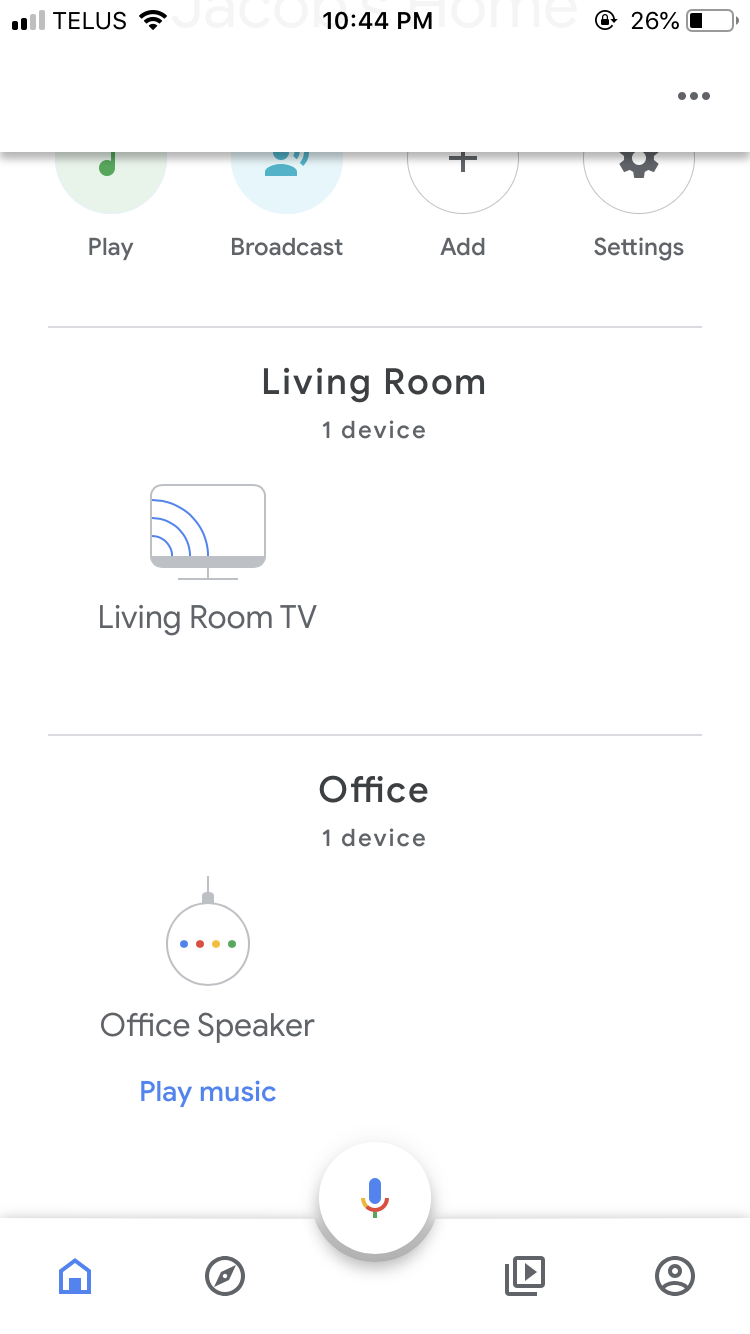
Task: Go to the Media tab
Action: click(525, 1276)
